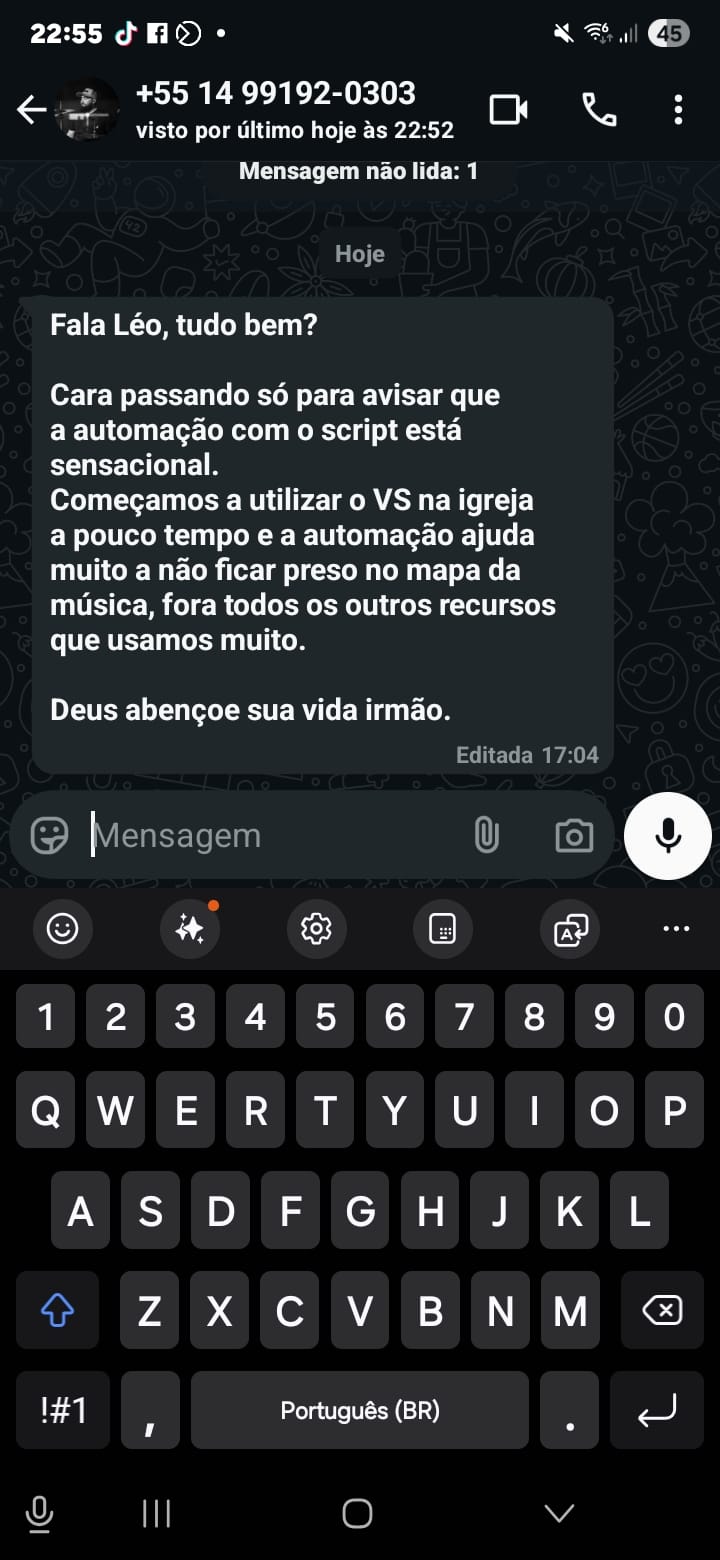The height and width of the screenshot is (1560, 720).
Task: Open the keyboard AI sparkle tool
Action: (189, 929)
